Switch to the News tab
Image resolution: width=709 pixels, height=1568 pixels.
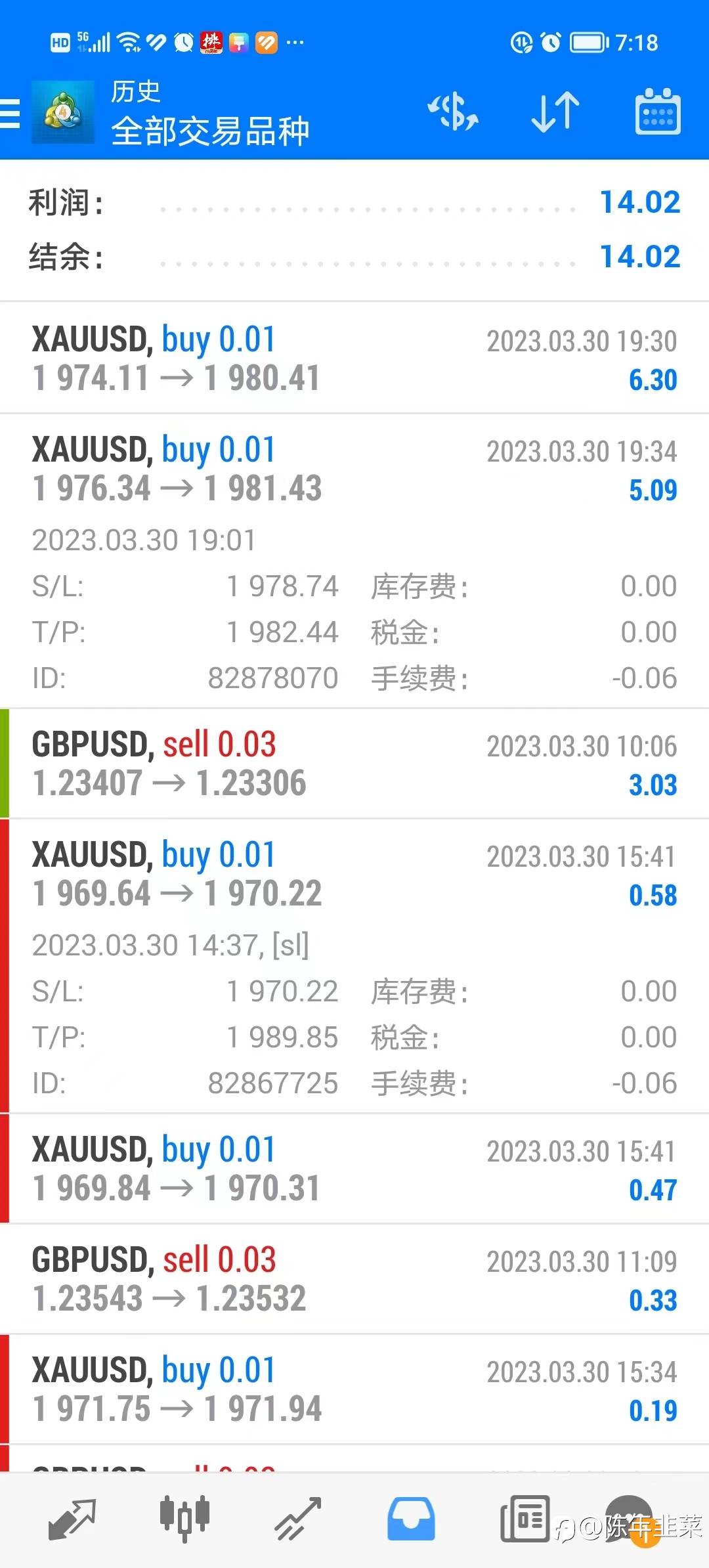point(525,1518)
